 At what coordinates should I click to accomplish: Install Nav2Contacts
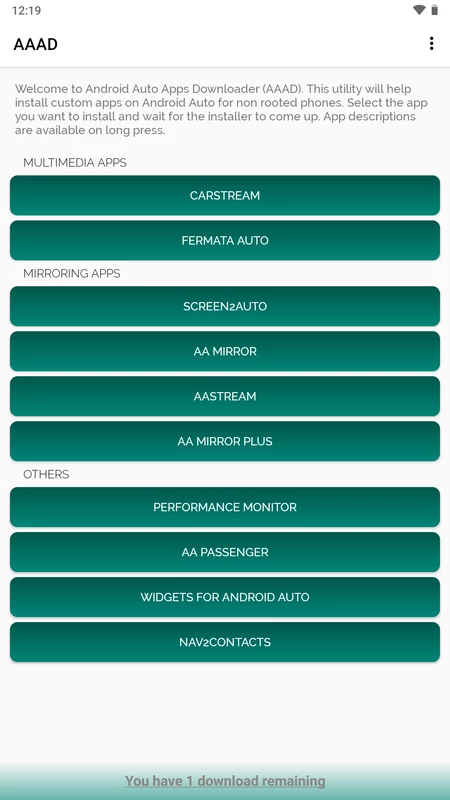pos(225,642)
